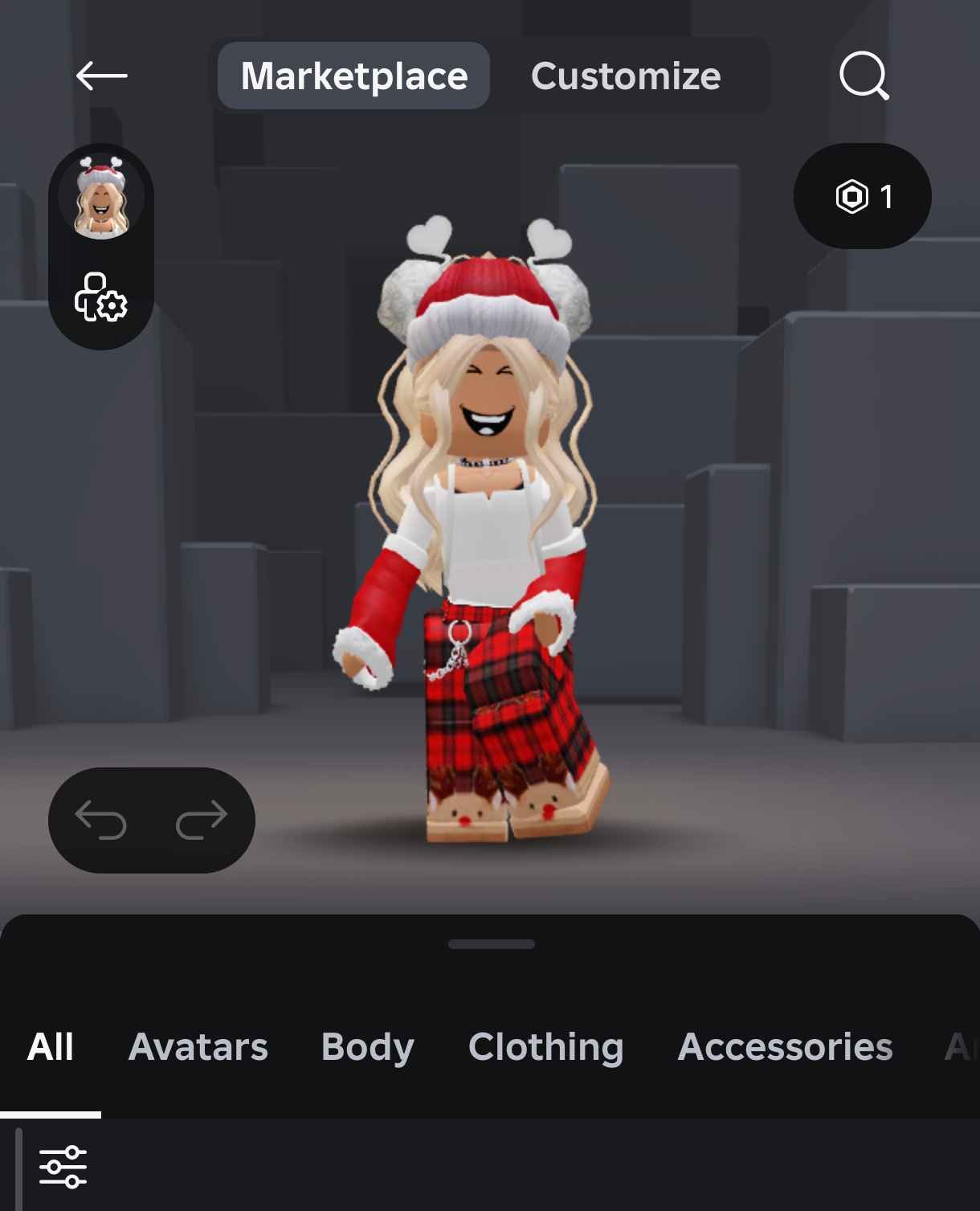Open the Robux balance button
This screenshot has width=980, height=1211.
coord(863,196)
